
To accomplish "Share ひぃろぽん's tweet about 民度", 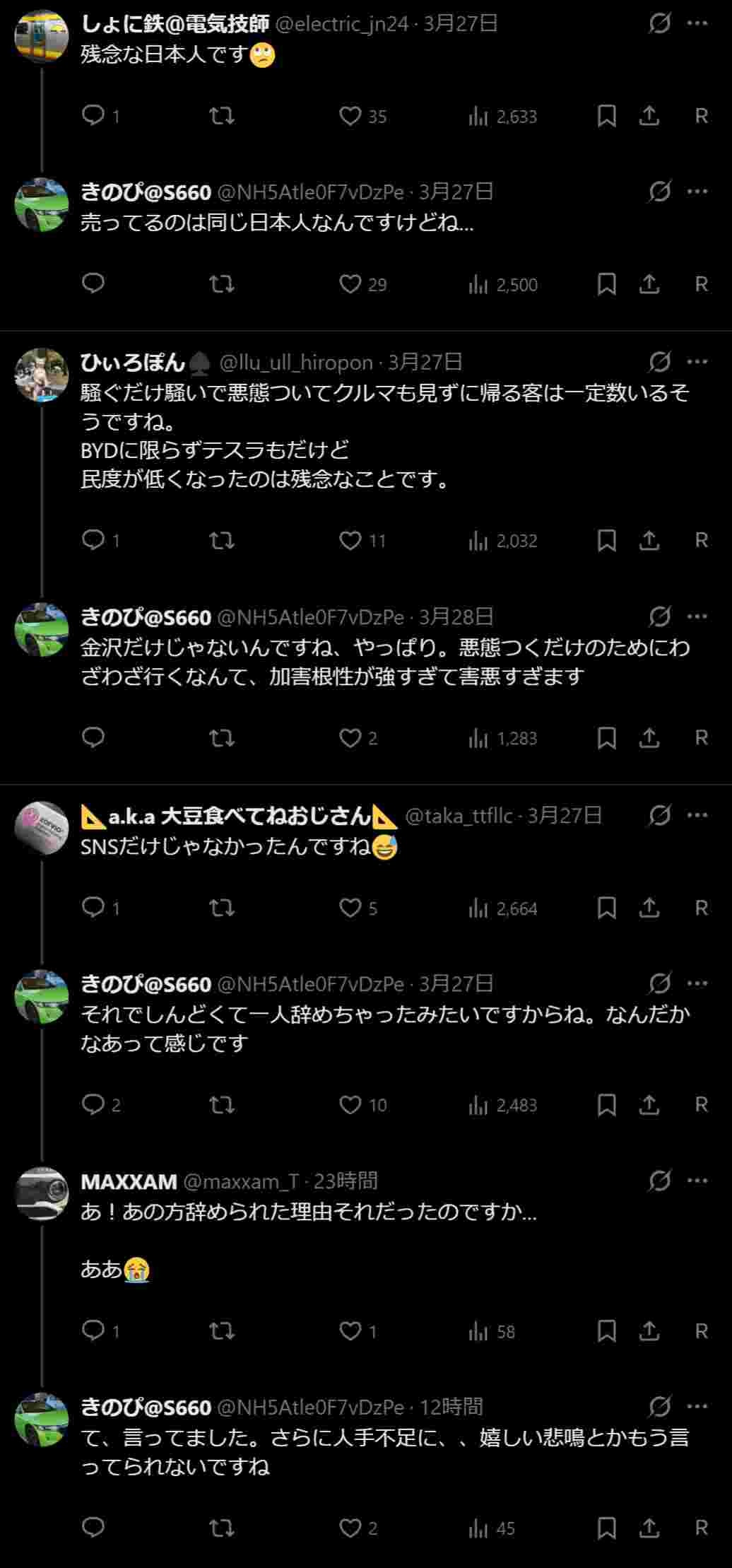I will point(649,541).
